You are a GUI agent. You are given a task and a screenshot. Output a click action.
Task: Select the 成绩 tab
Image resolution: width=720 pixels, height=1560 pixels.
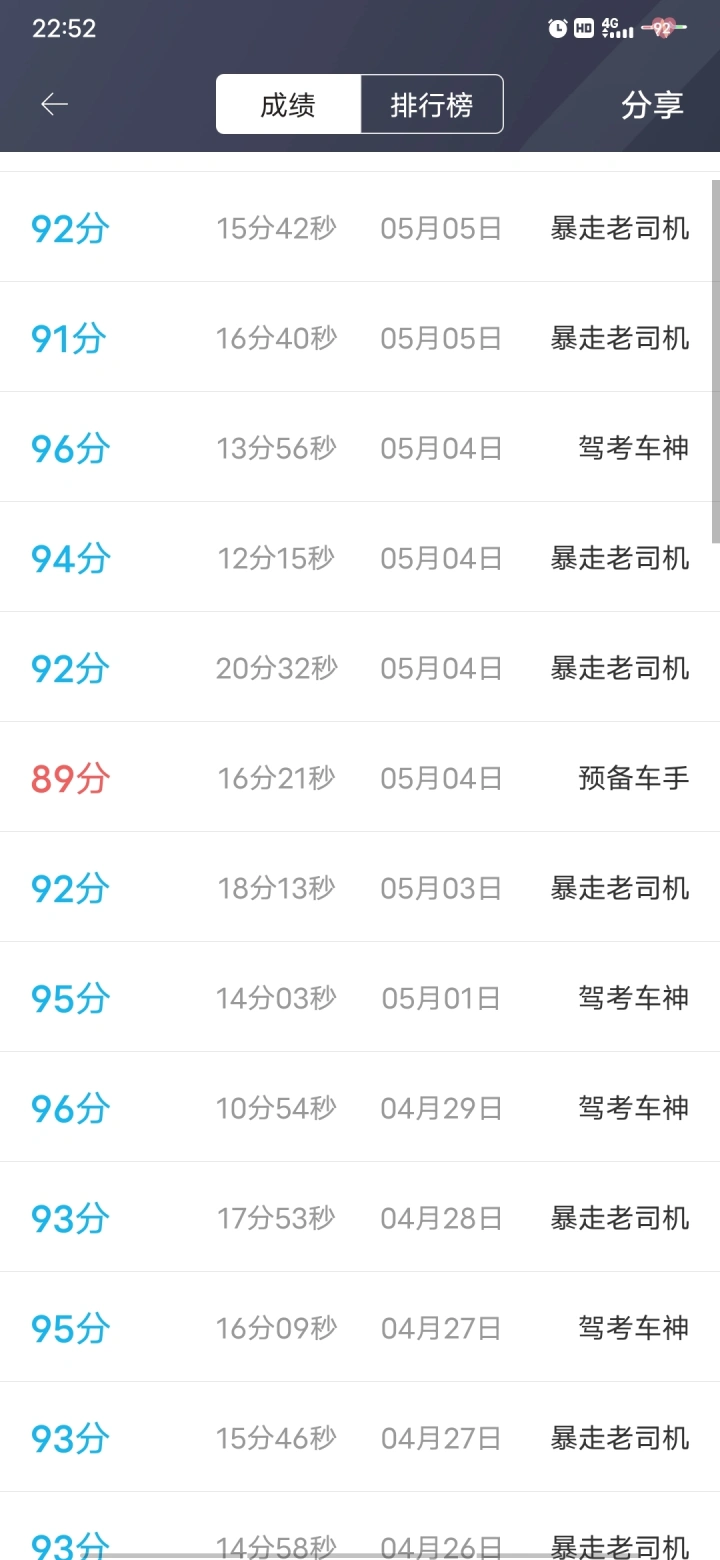(x=288, y=104)
